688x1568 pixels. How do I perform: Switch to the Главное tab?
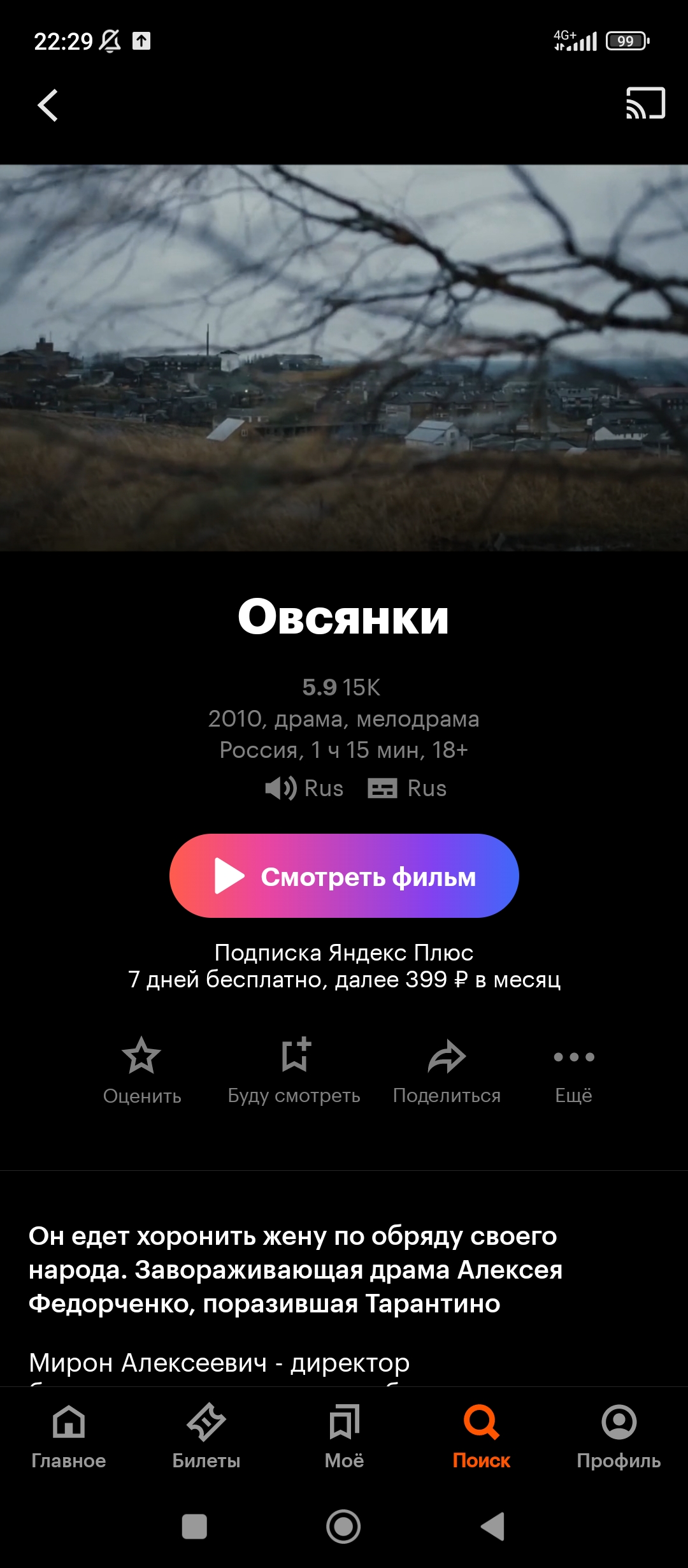click(69, 1437)
